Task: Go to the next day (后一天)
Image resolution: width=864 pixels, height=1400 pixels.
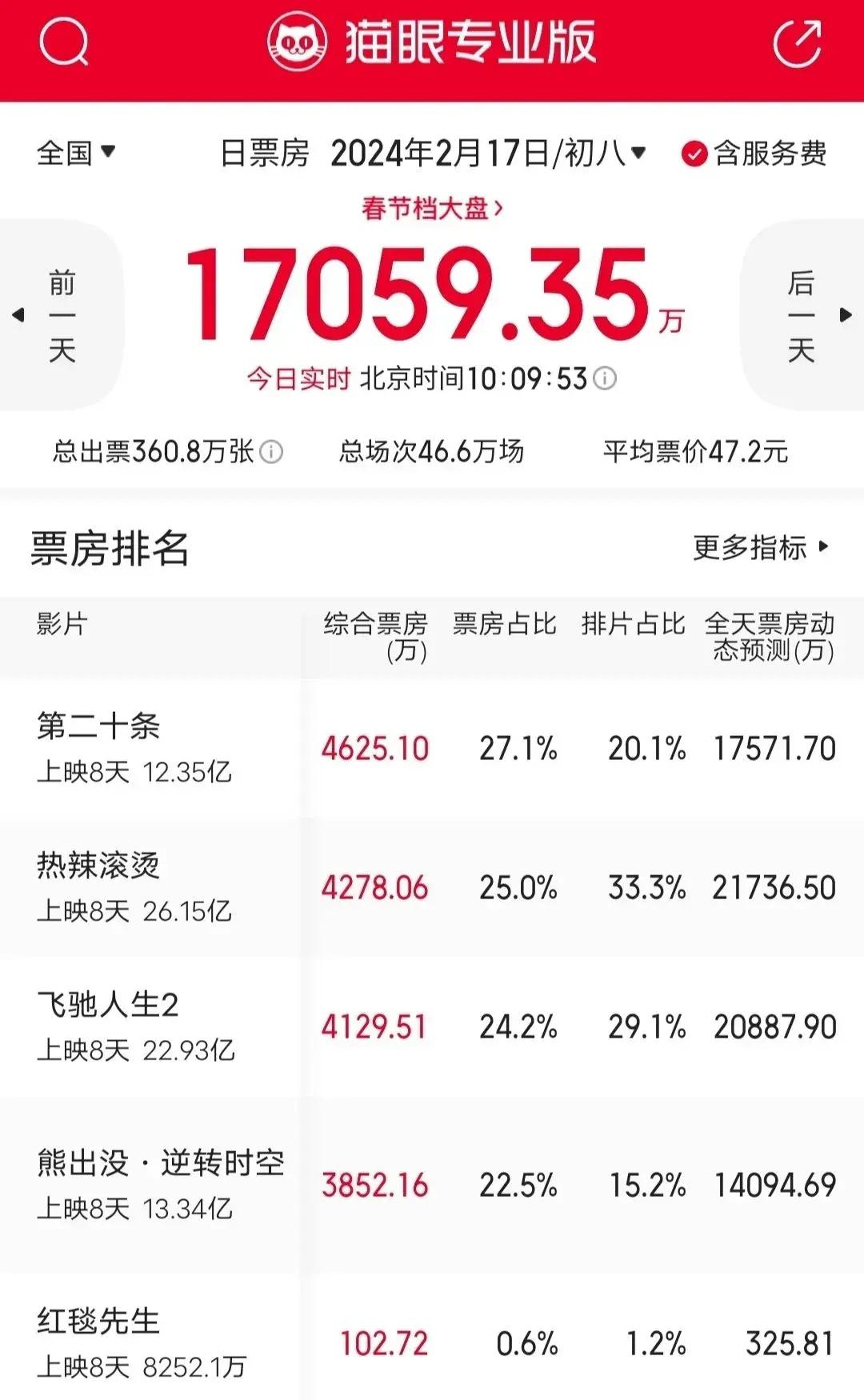Action: point(802,316)
